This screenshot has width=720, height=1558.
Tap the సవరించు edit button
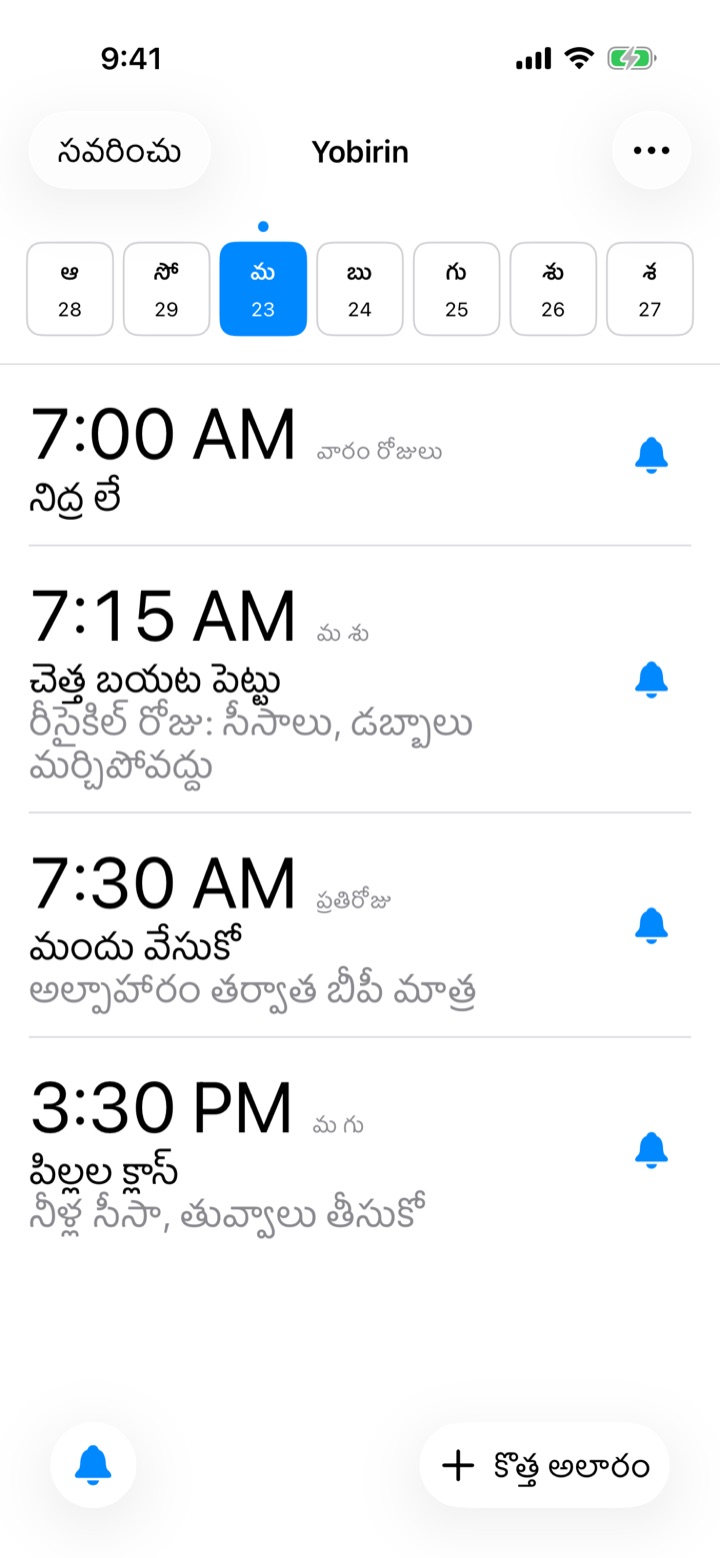tap(119, 151)
